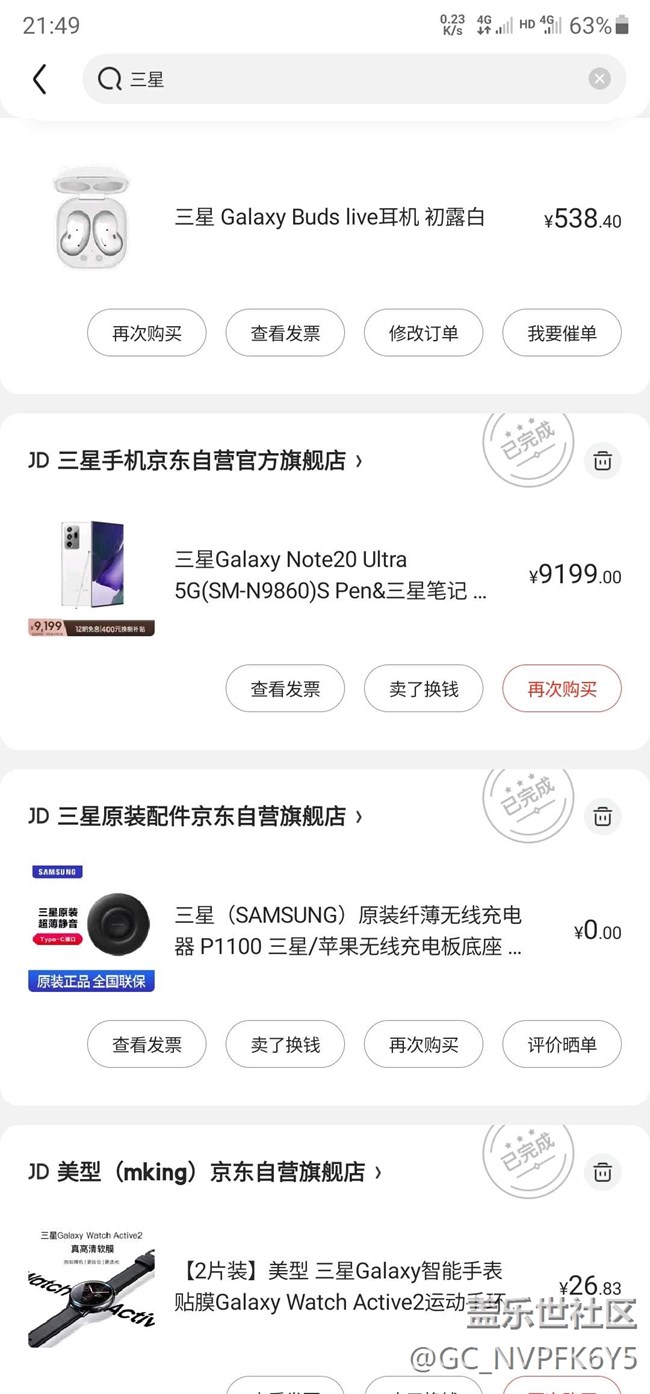Delete the Galaxy Note20 Ultra order
Viewport: 650px width, 1394px height.
[x=602, y=460]
